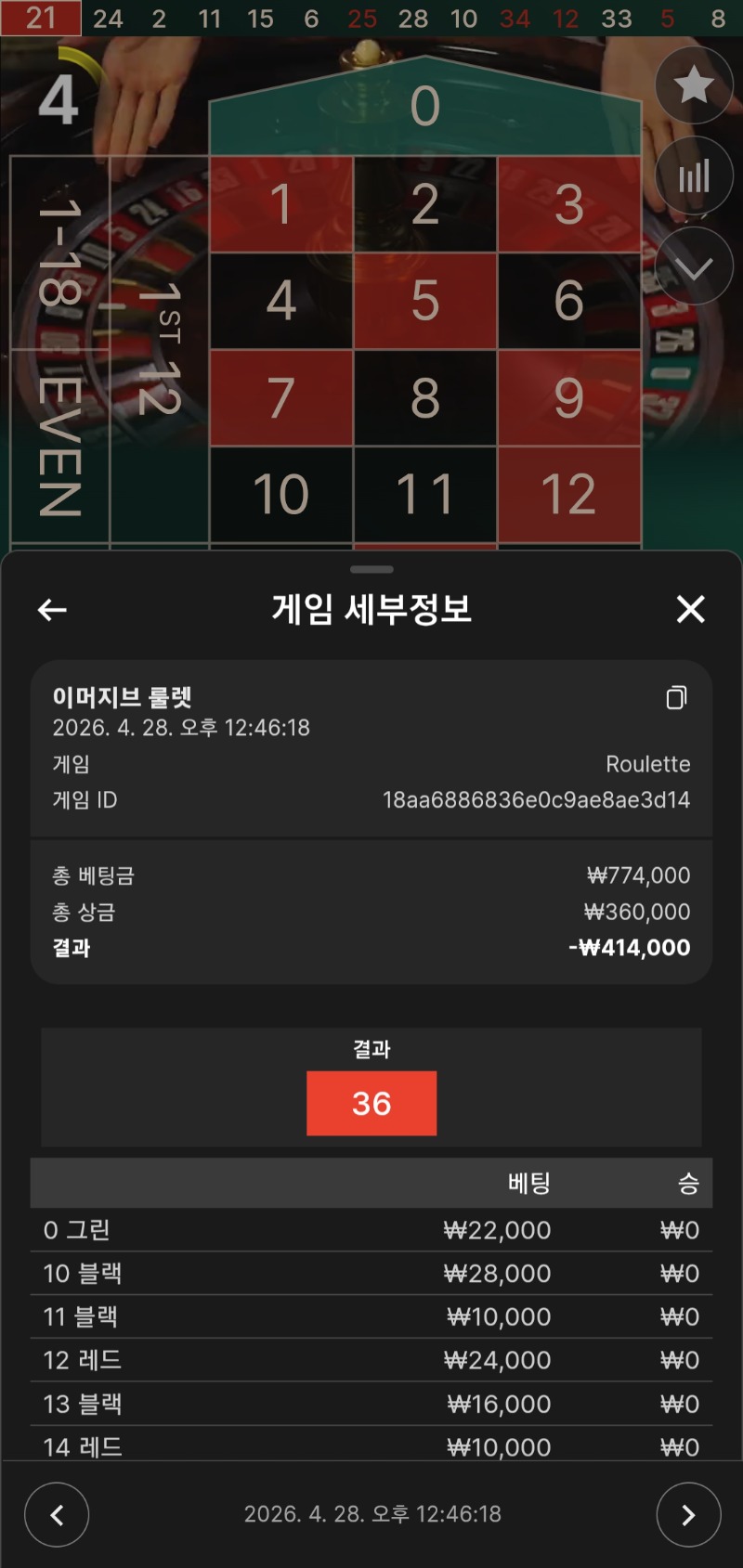Image resolution: width=743 pixels, height=1568 pixels.
Task: Select number 12 on betting grid
Action: 568,494
